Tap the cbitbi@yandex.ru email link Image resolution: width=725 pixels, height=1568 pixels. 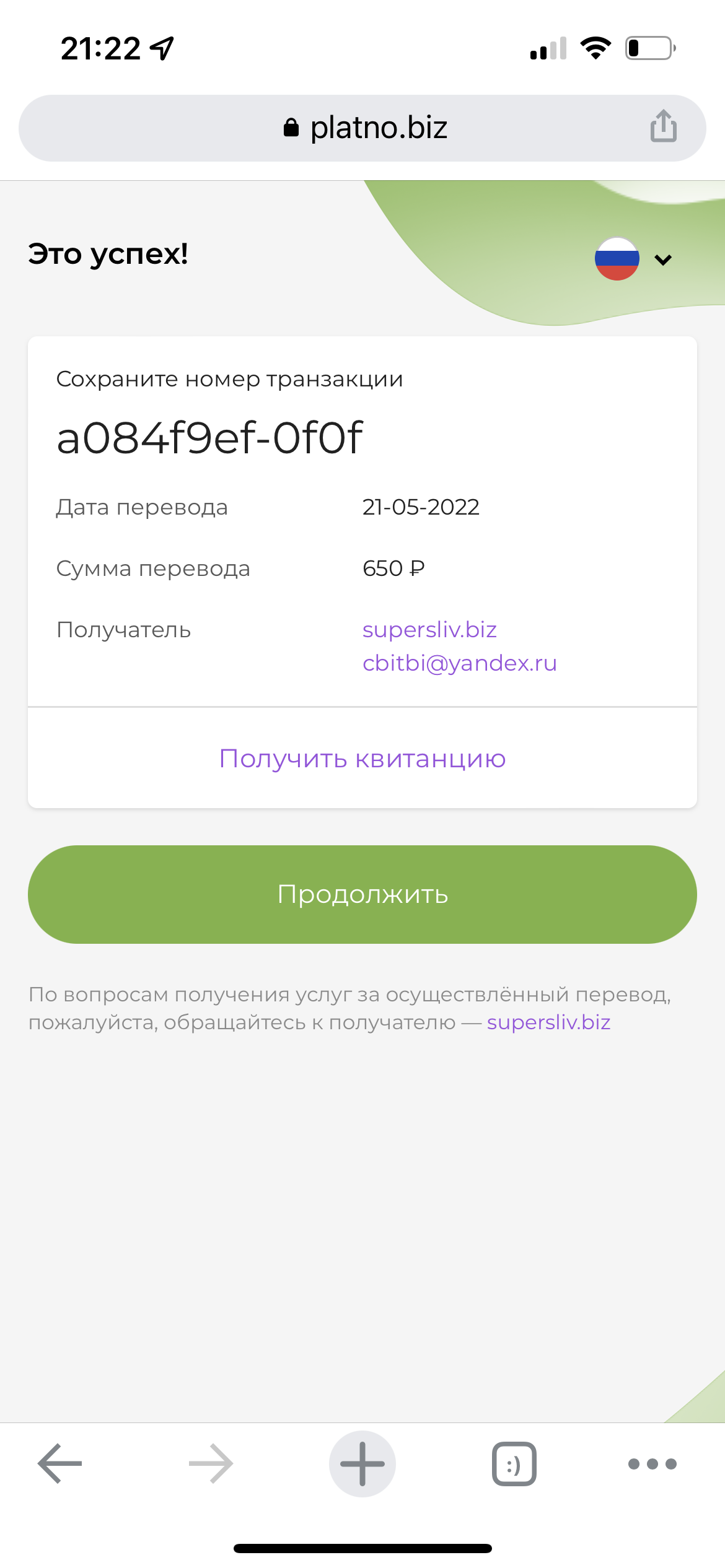pos(460,663)
